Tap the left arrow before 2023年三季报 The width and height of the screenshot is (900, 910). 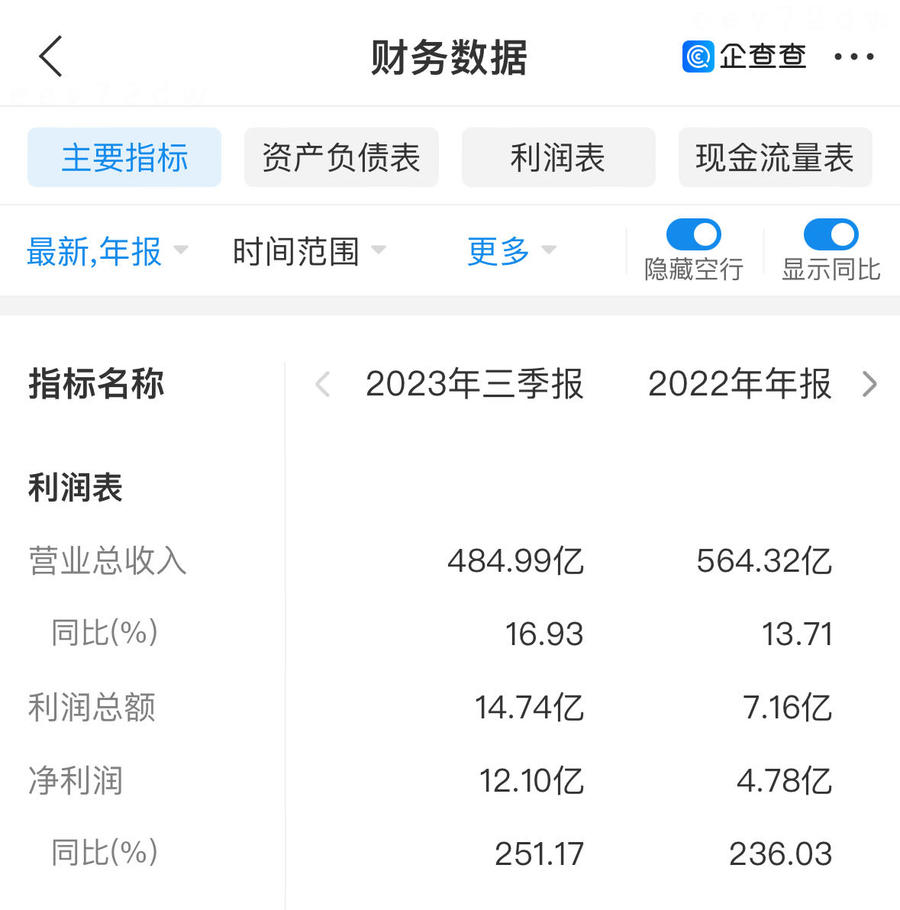(x=322, y=384)
